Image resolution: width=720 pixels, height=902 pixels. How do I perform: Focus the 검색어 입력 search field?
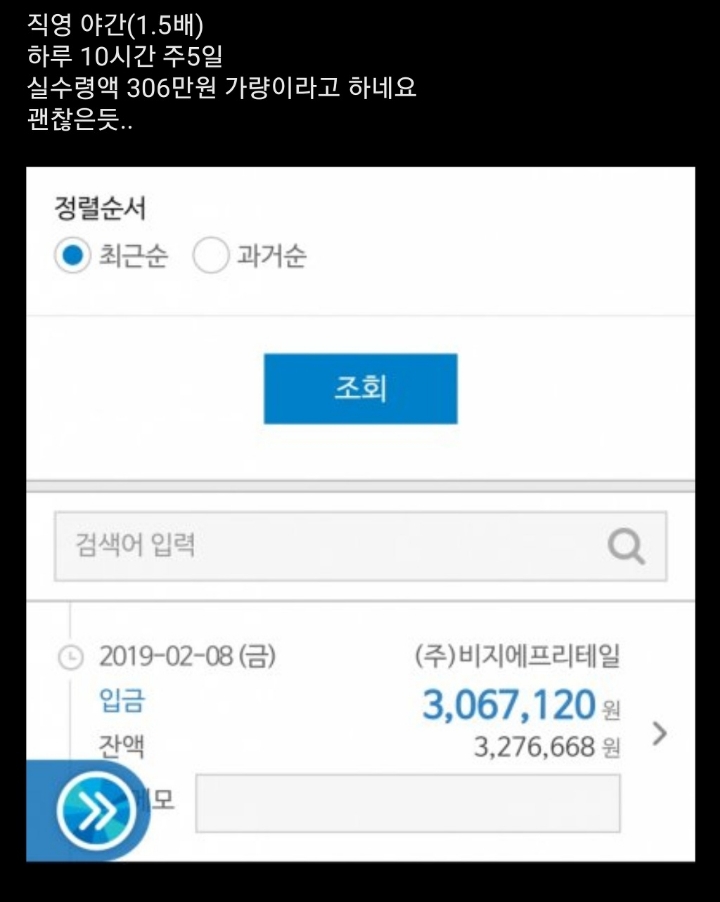tap(361, 546)
